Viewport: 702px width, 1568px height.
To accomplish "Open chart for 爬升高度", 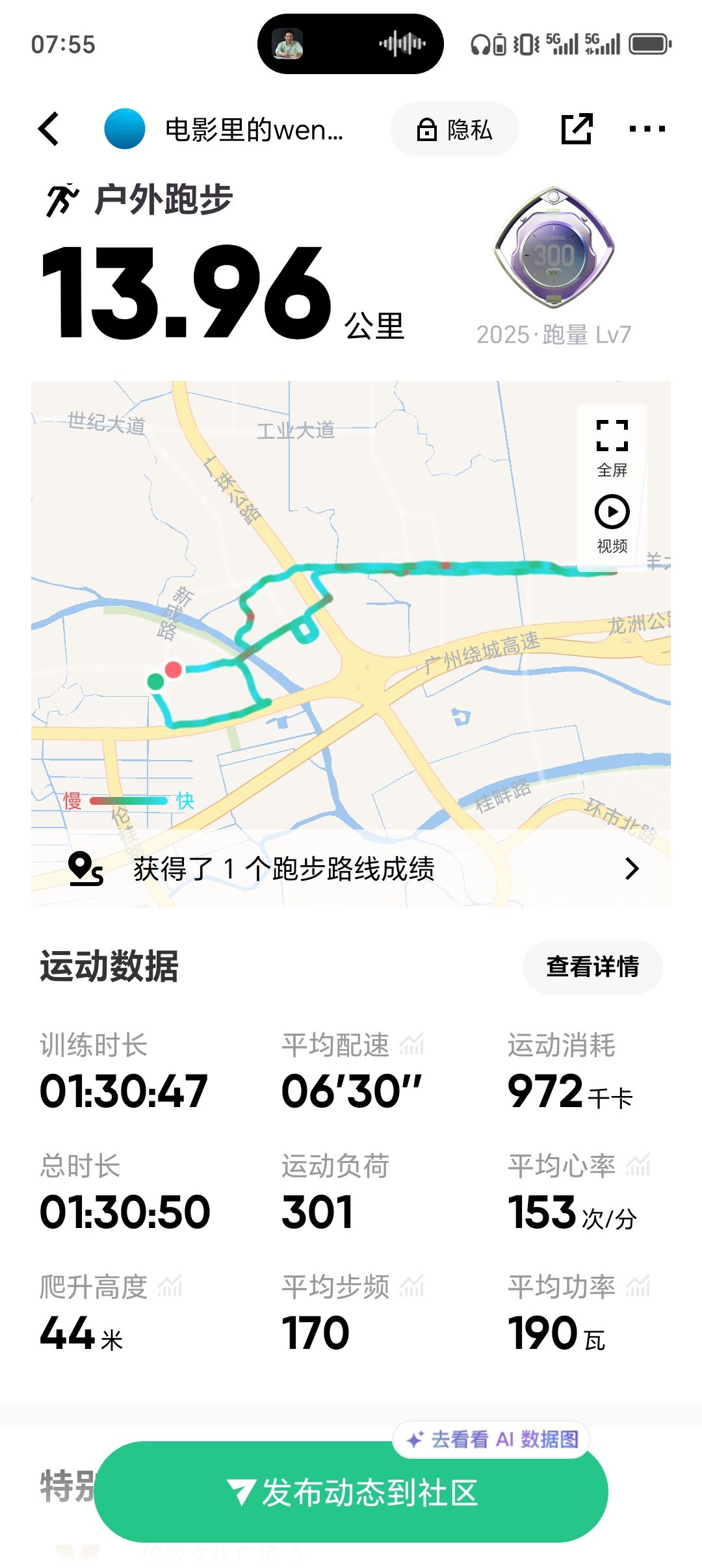I will point(170,1285).
